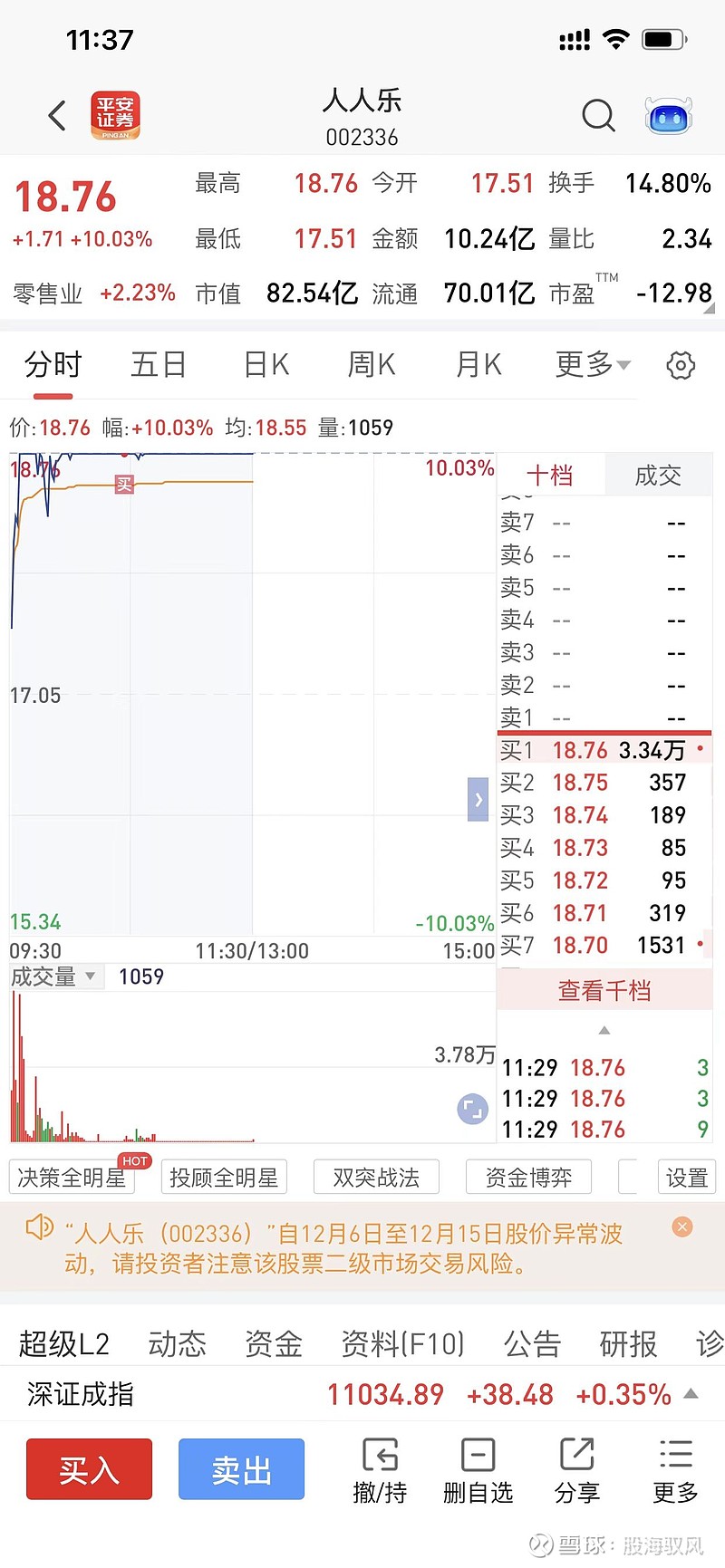Select the 月K chart tab
Image resolution: width=725 pixels, height=1568 pixels.
478,364
